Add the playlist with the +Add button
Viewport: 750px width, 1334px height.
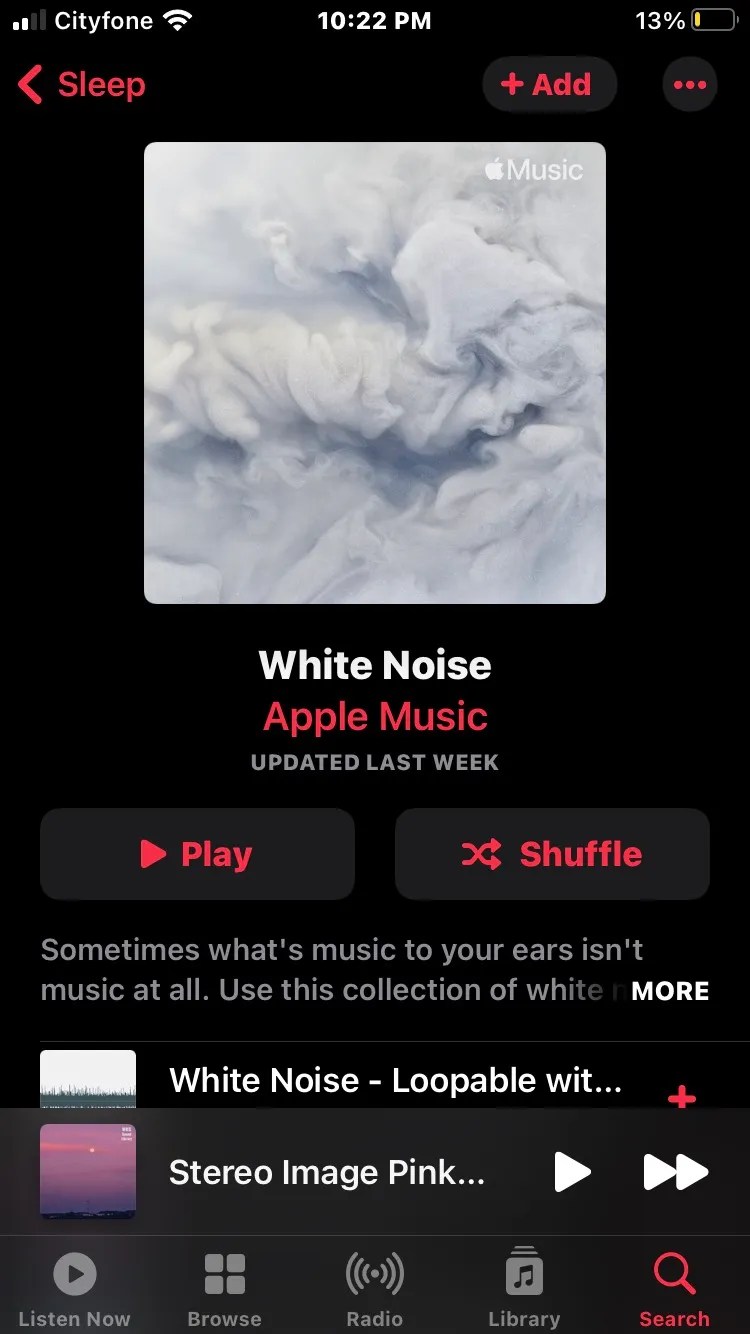pyautogui.click(x=549, y=84)
